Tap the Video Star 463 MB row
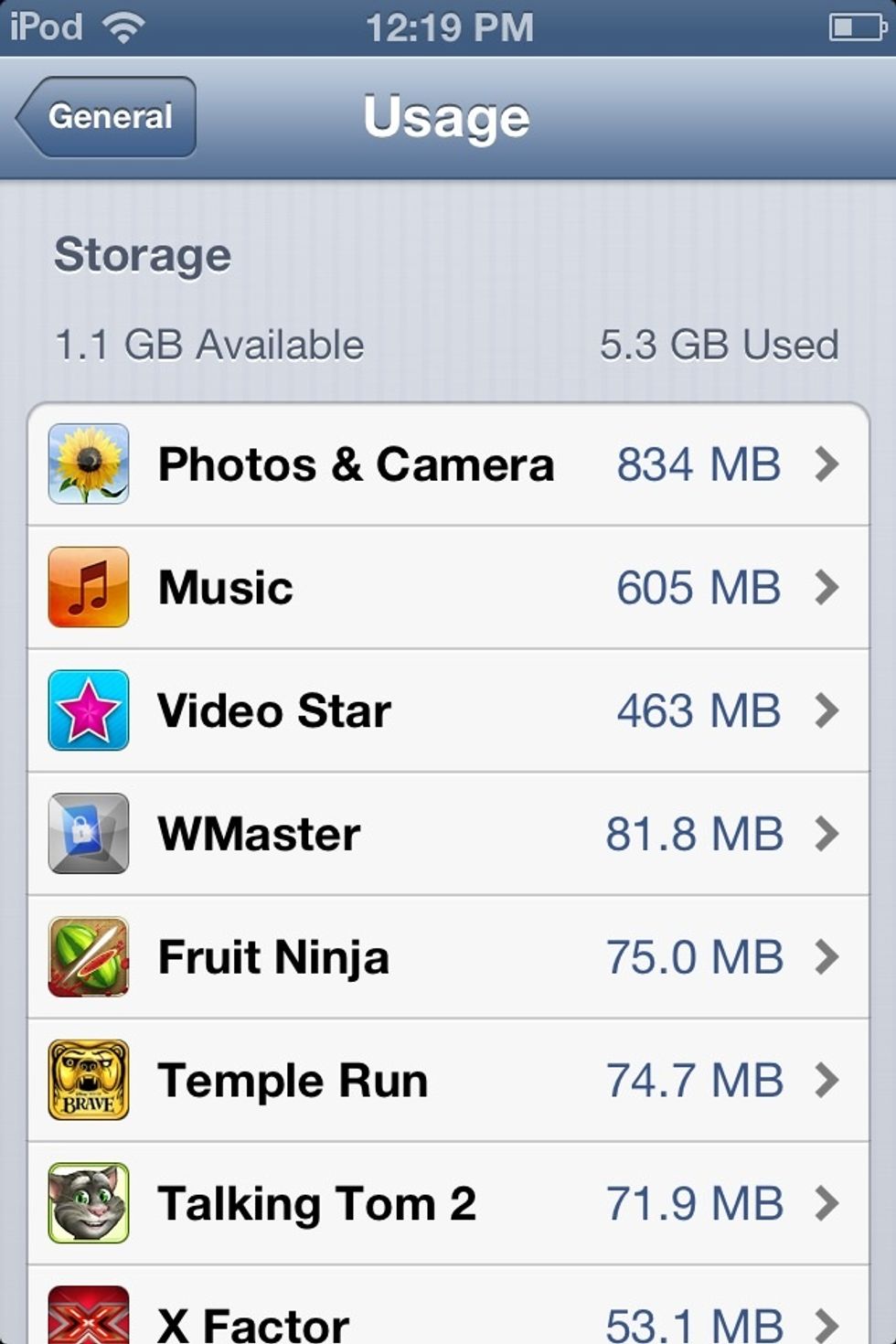The width and height of the screenshot is (896, 1344). [448, 709]
